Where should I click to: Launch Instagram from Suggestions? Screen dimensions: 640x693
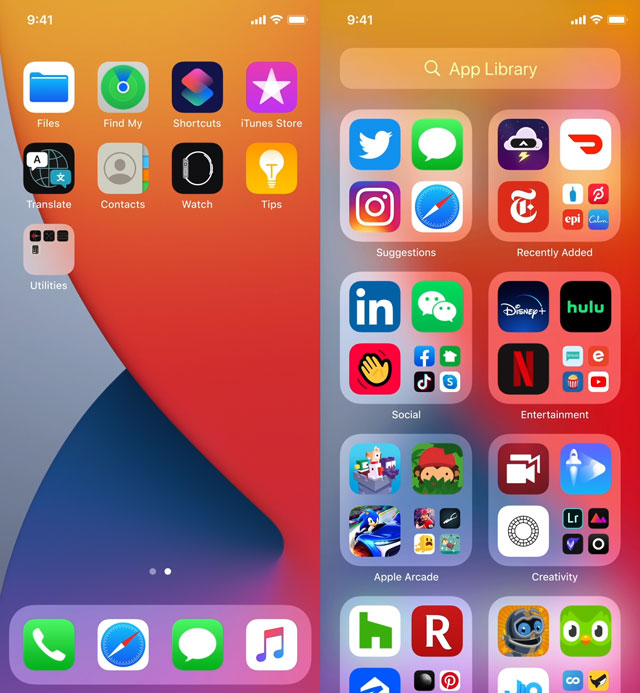[375, 206]
